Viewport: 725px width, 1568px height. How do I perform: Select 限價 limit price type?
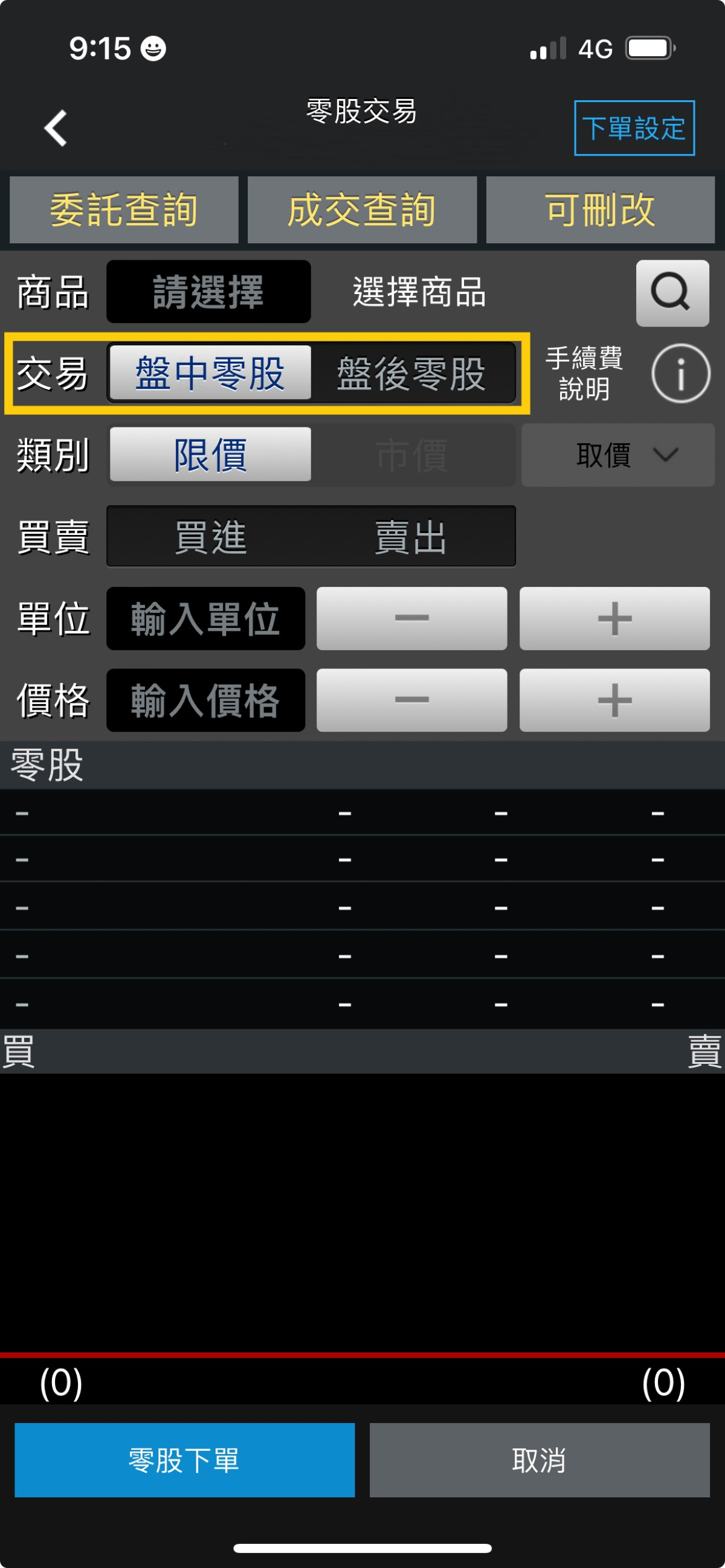point(210,455)
